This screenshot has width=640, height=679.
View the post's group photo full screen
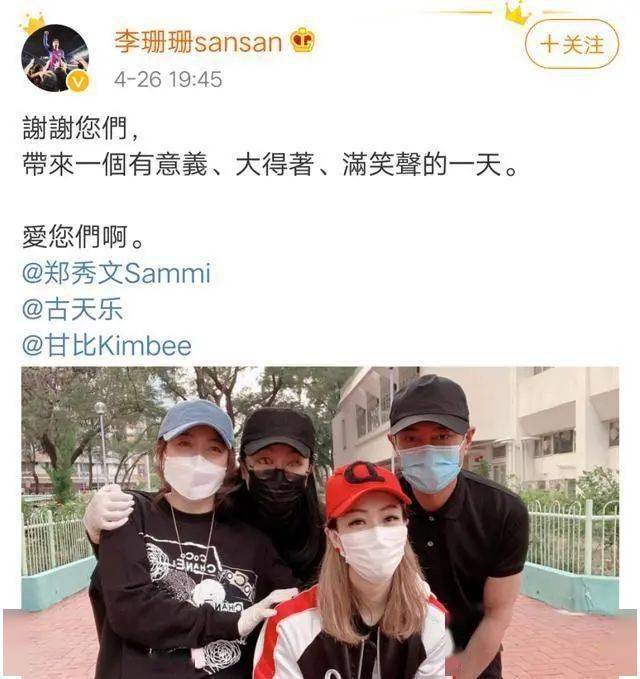320,520
